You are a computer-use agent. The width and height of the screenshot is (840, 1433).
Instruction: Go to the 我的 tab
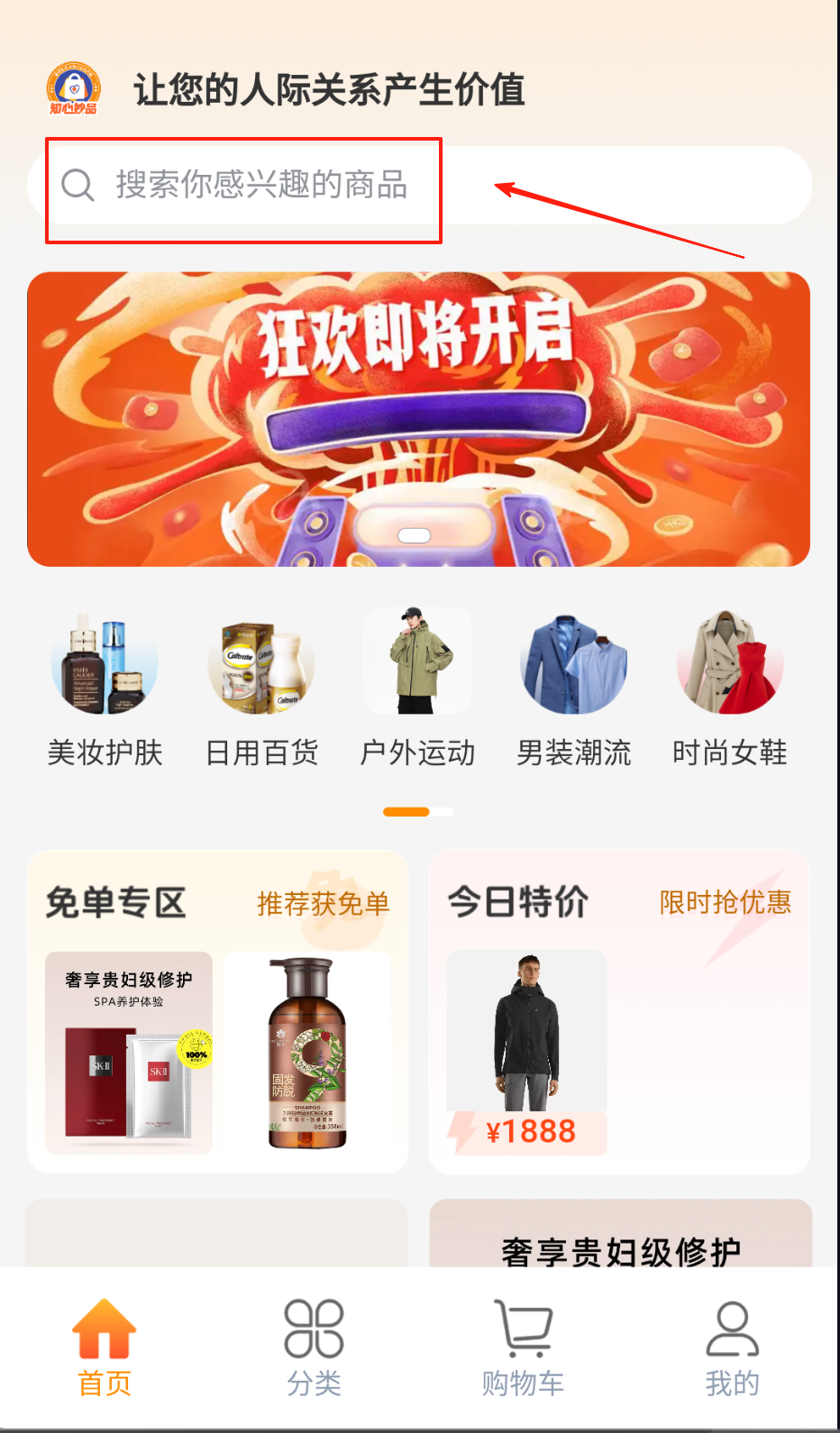point(732,1347)
